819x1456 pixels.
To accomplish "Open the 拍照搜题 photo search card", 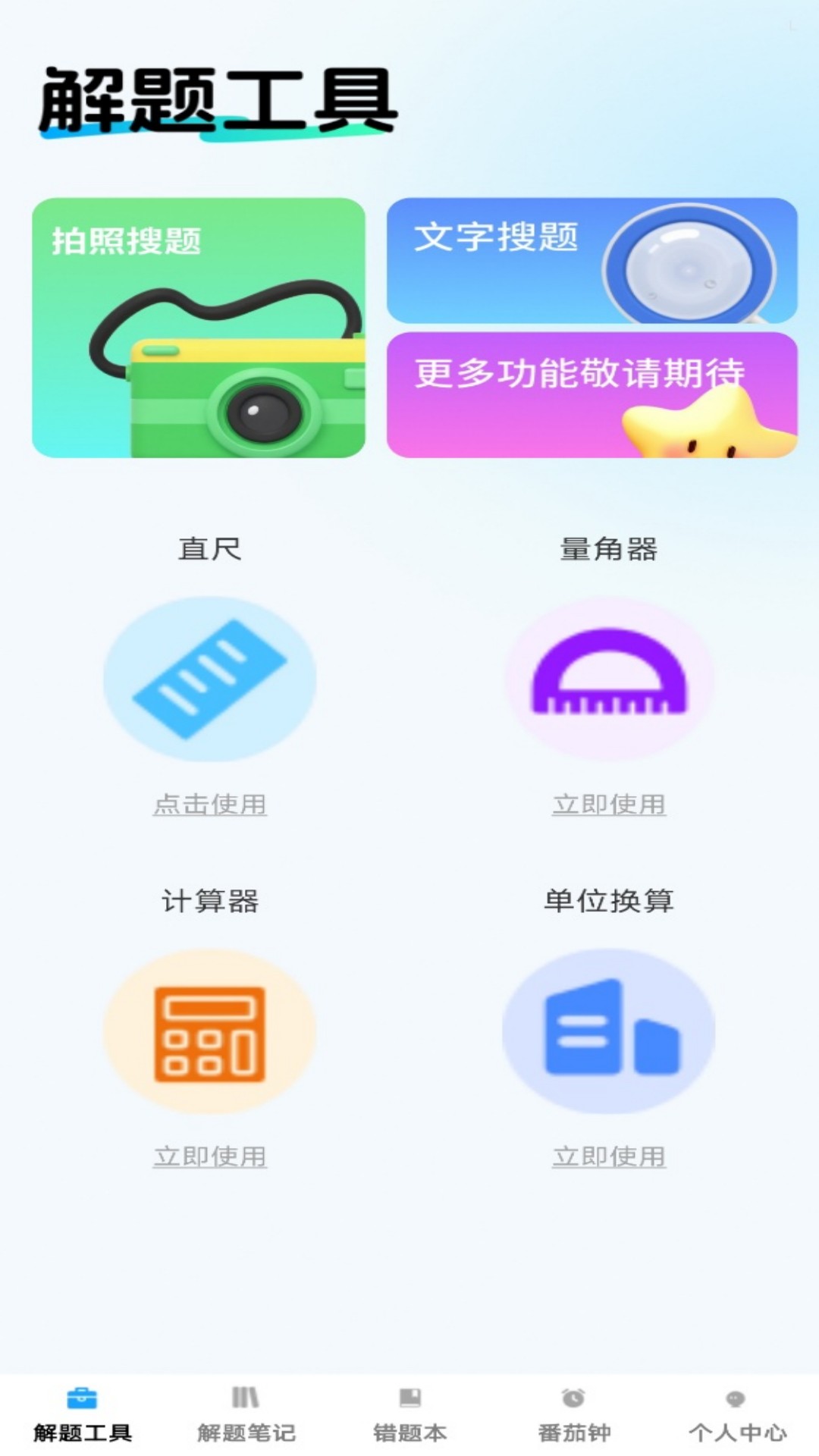I will [197, 326].
